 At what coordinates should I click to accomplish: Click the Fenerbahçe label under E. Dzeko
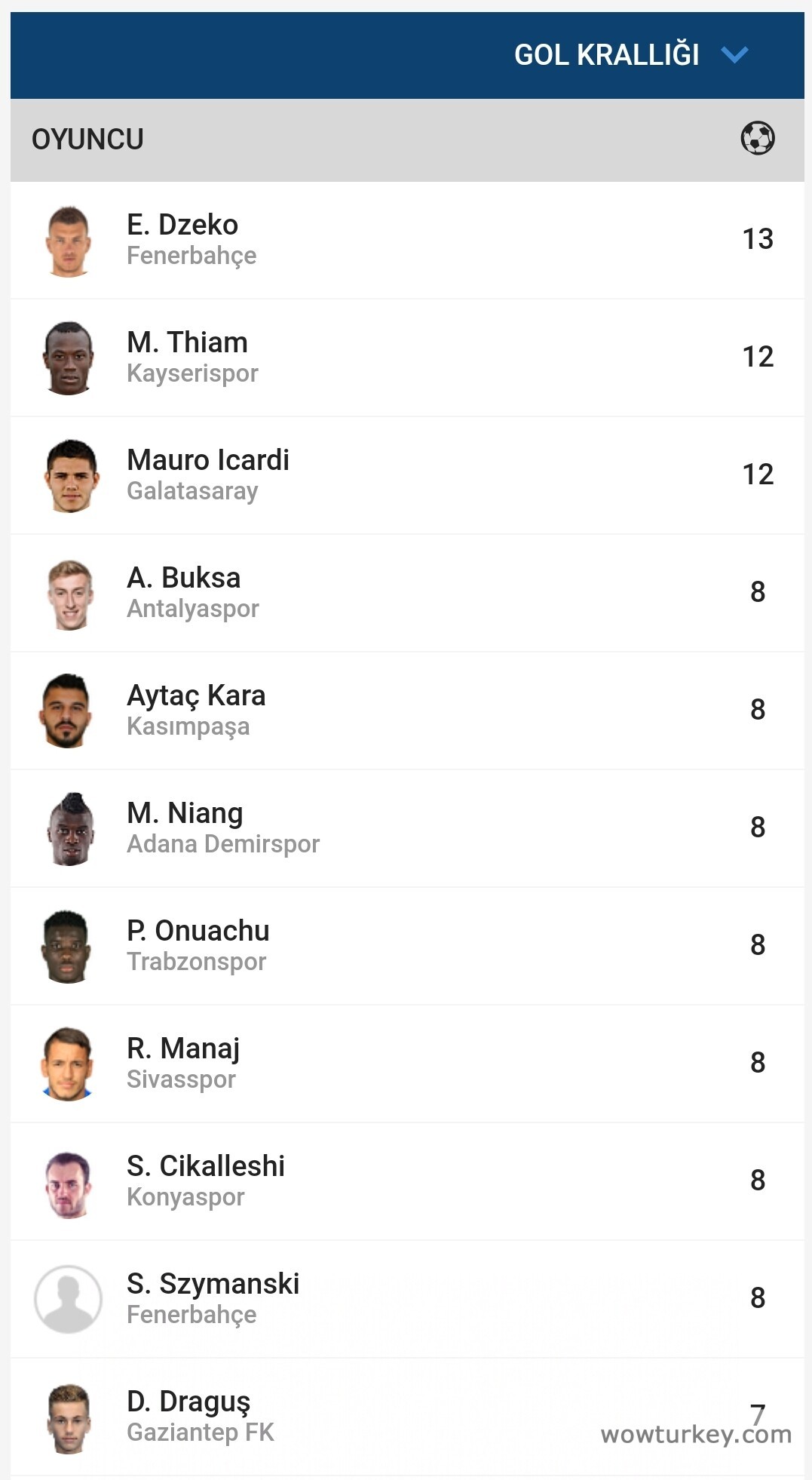(x=192, y=256)
